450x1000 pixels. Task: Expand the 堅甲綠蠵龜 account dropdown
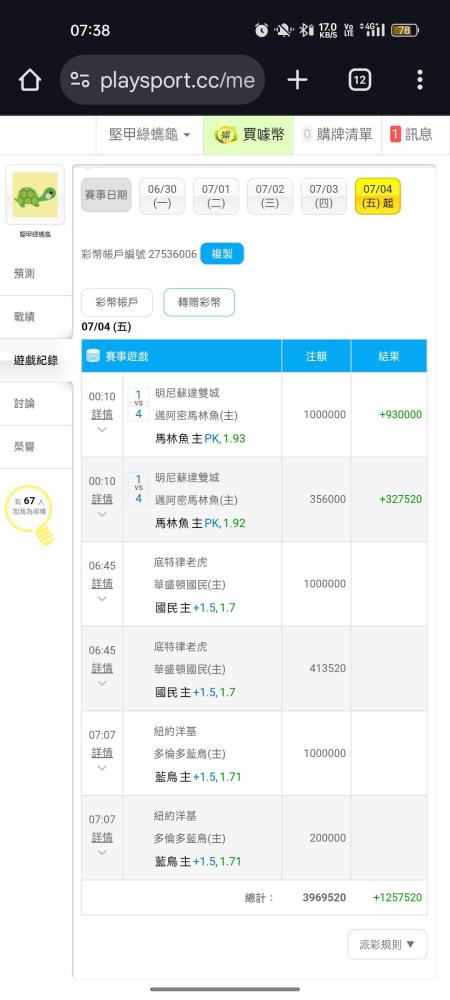pos(150,135)
